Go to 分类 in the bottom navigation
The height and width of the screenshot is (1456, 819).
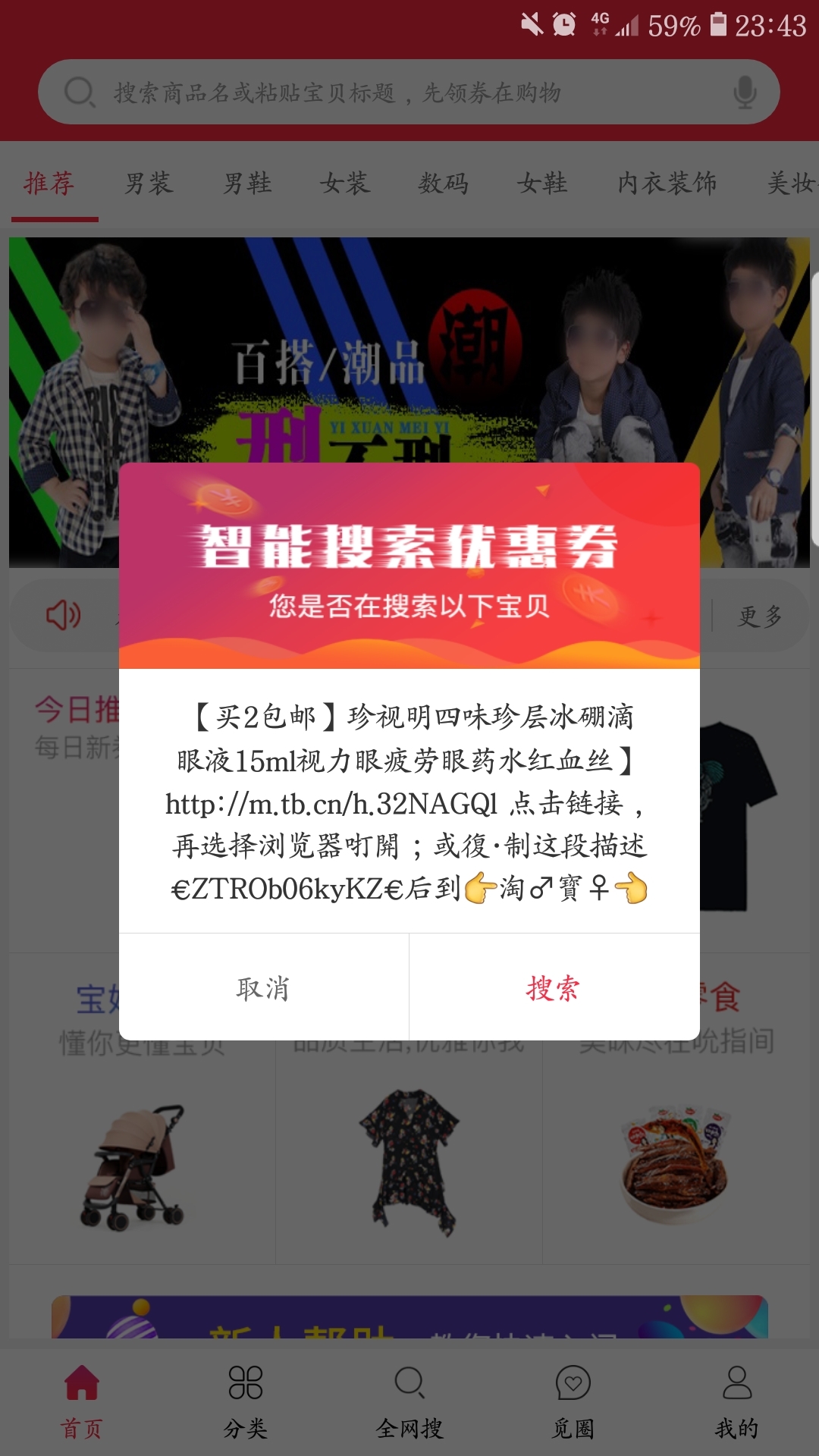click(246, 1401)
